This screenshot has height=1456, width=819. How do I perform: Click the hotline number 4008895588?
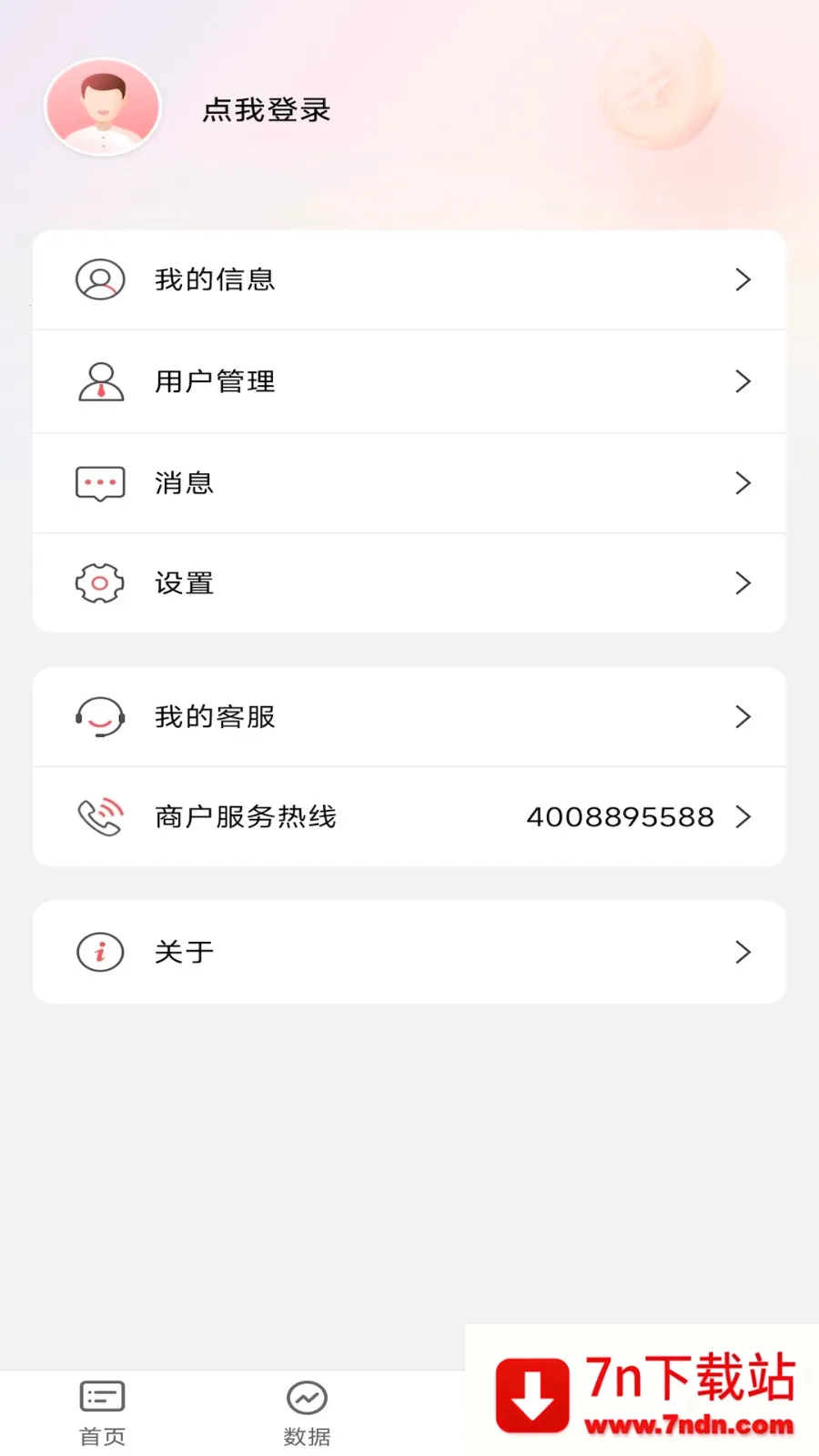620,816
